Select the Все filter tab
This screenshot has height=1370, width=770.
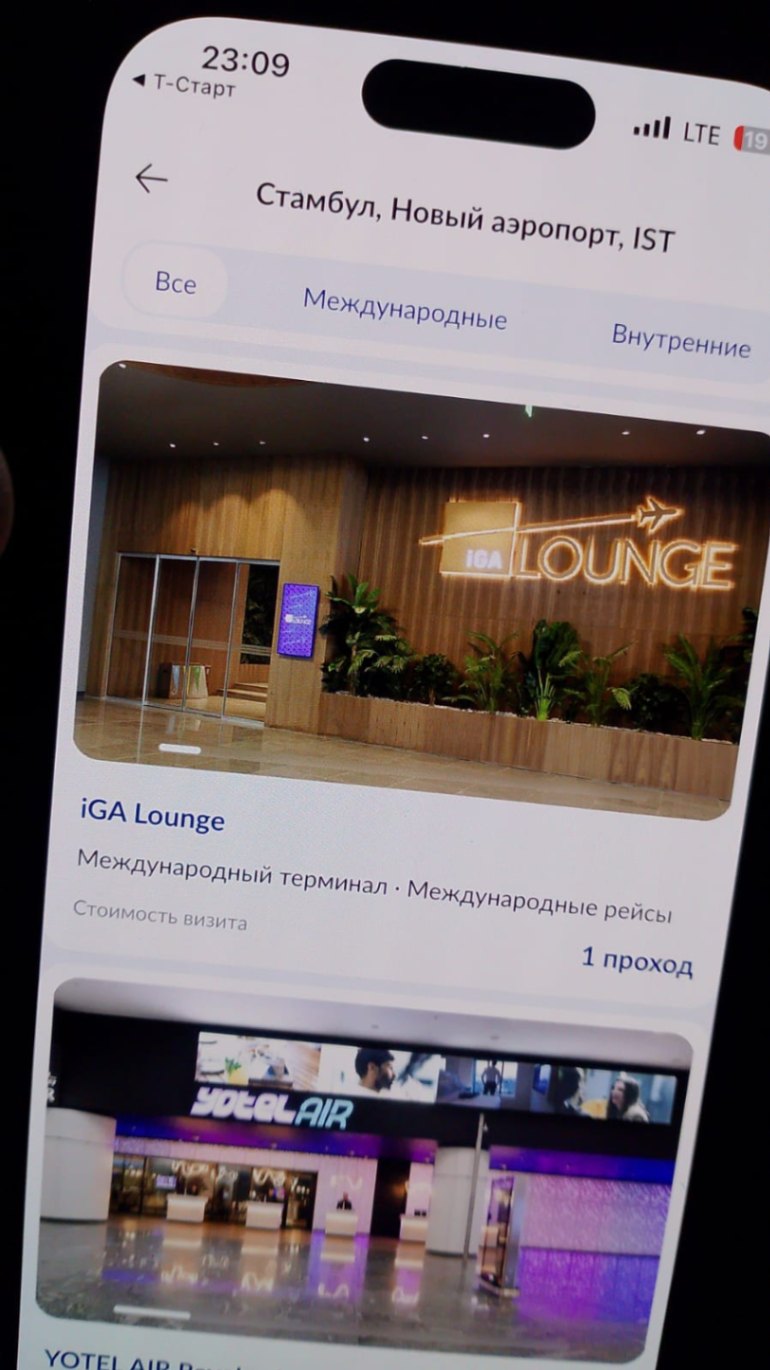pyautogui.click(x=176, y=283)
